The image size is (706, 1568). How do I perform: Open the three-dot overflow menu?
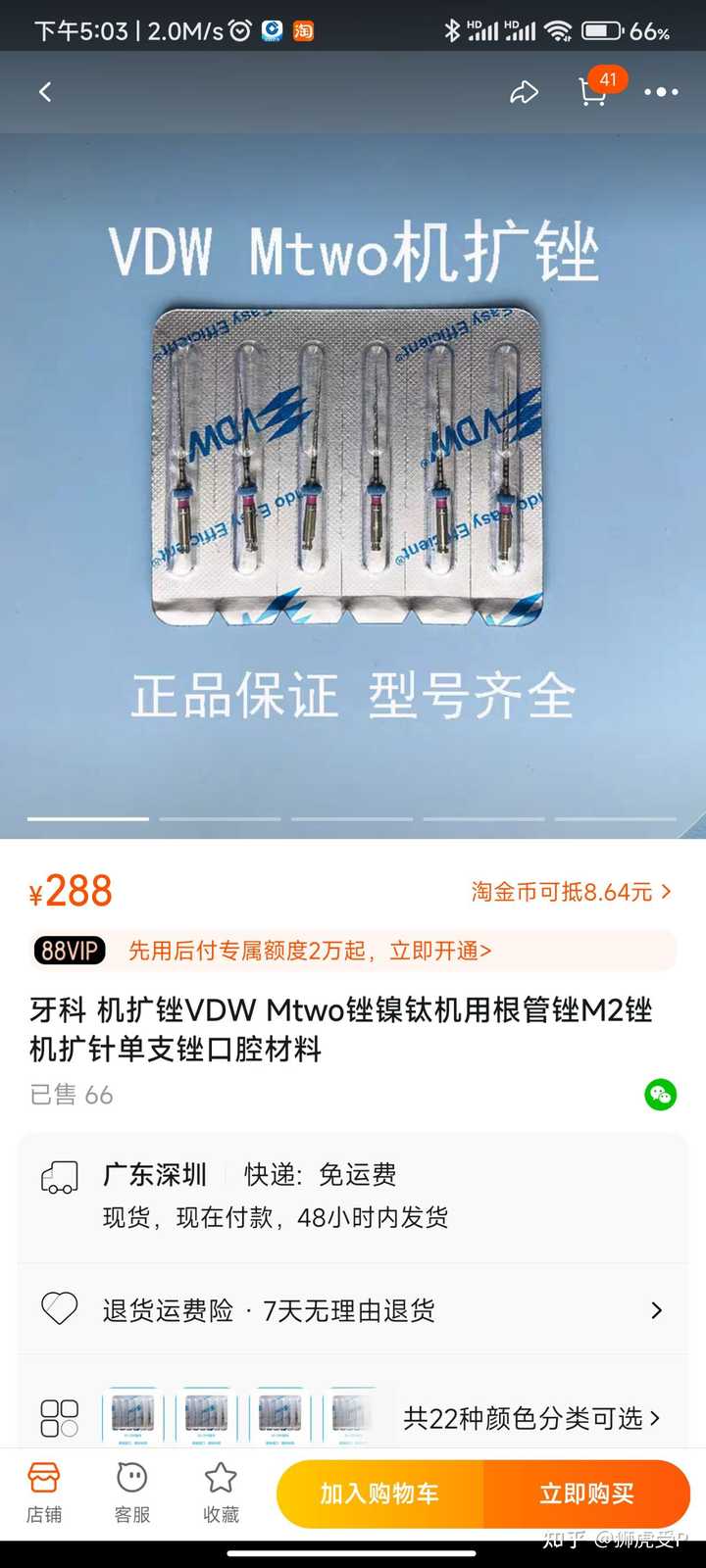[661, 92]
